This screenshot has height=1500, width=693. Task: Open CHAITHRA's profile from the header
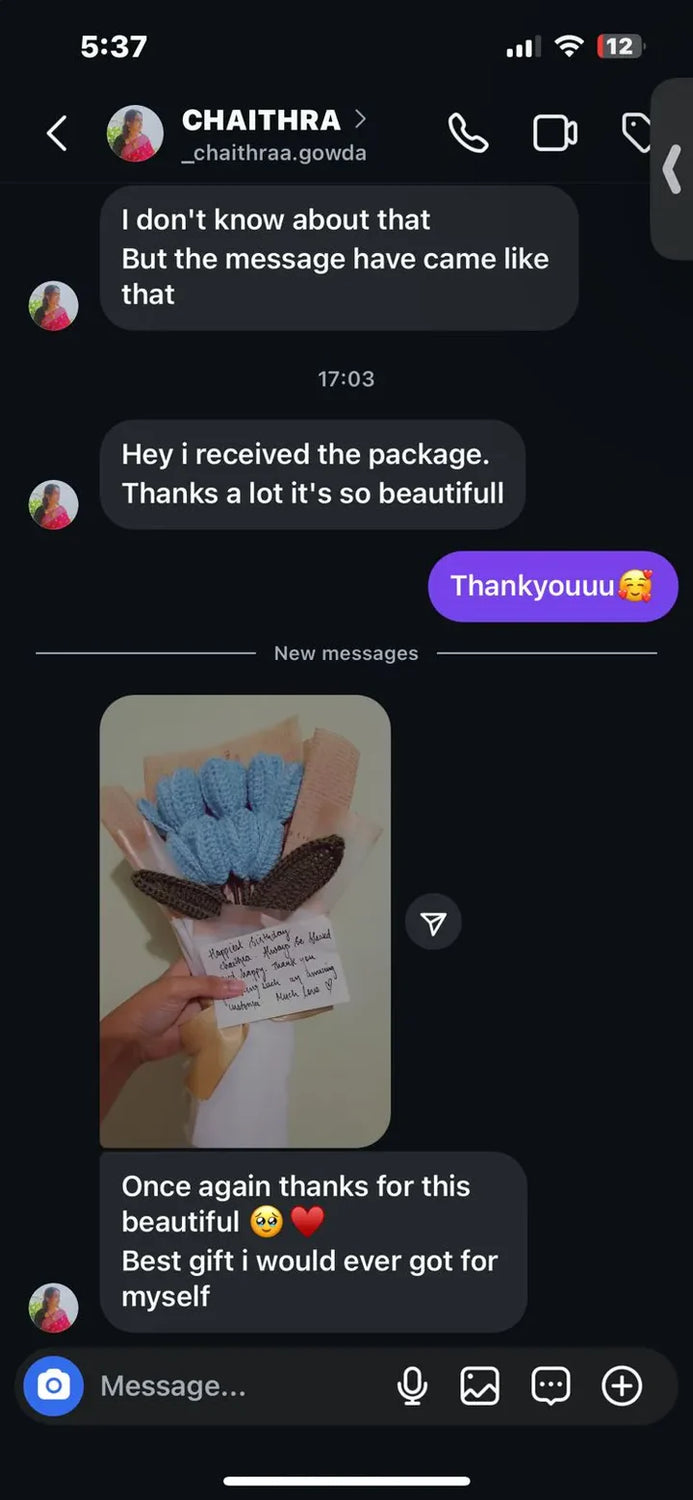260,133
